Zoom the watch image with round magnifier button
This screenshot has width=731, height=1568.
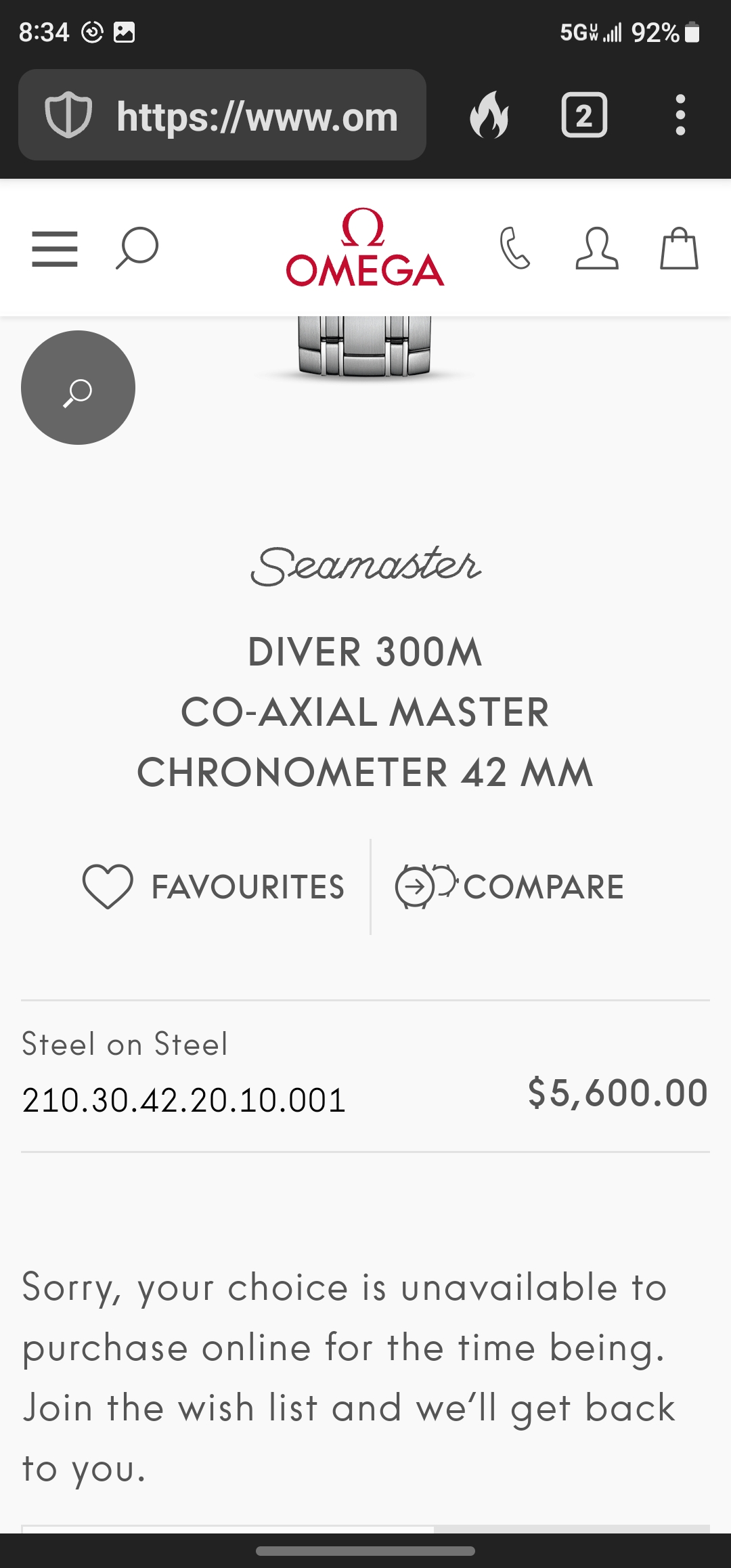78,388
